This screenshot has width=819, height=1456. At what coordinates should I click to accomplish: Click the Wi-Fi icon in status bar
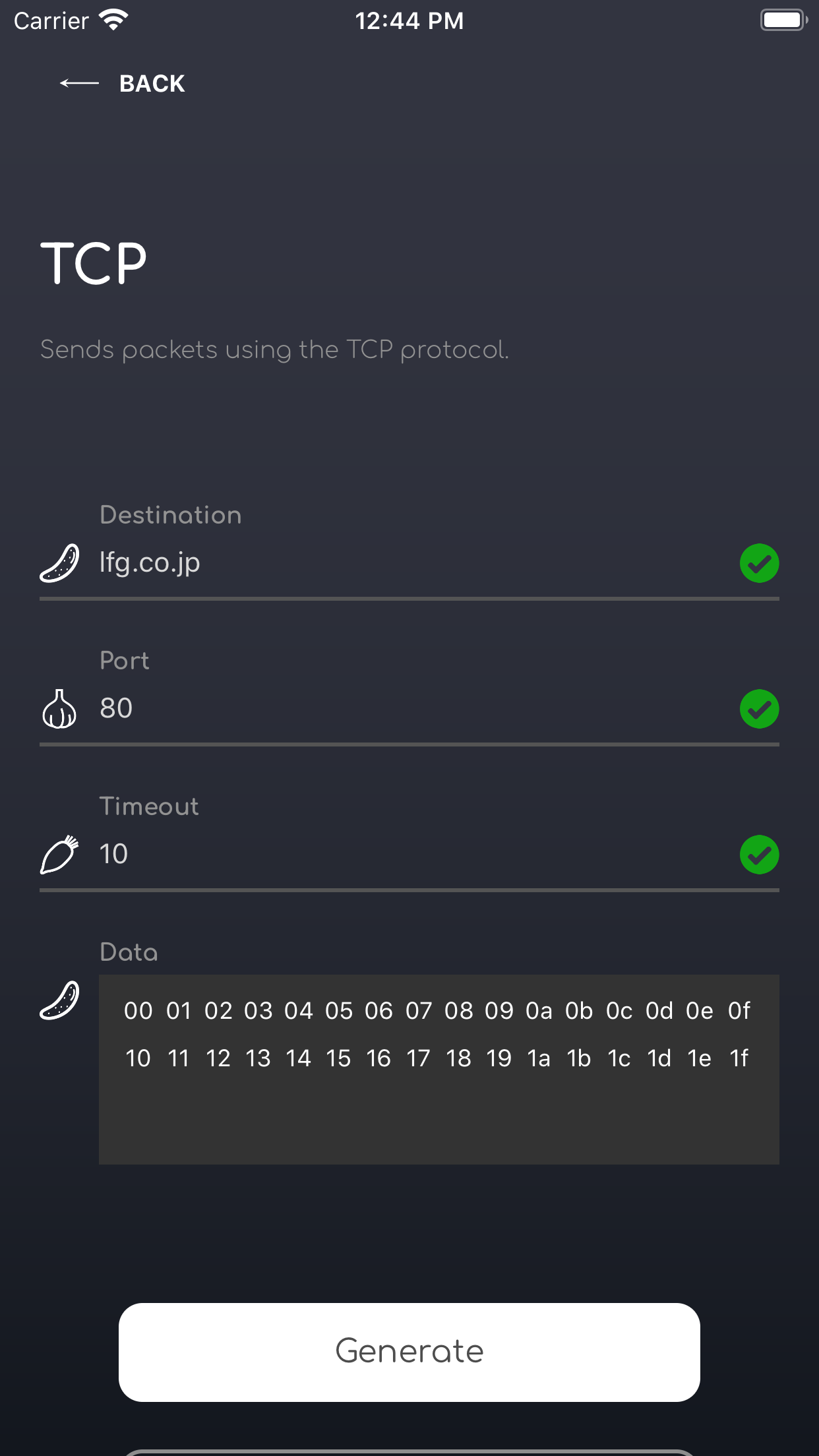(x=115, y=20)
